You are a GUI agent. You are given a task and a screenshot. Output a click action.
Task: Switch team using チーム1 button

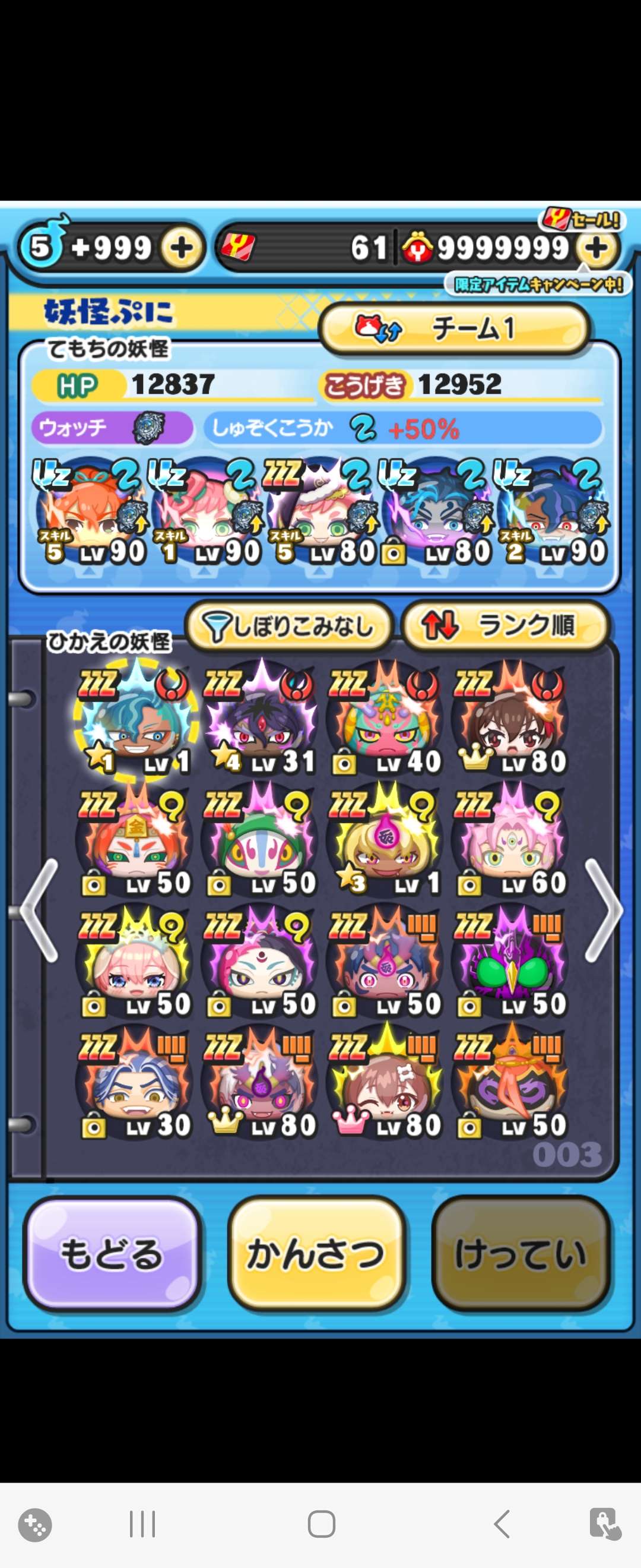453,329
